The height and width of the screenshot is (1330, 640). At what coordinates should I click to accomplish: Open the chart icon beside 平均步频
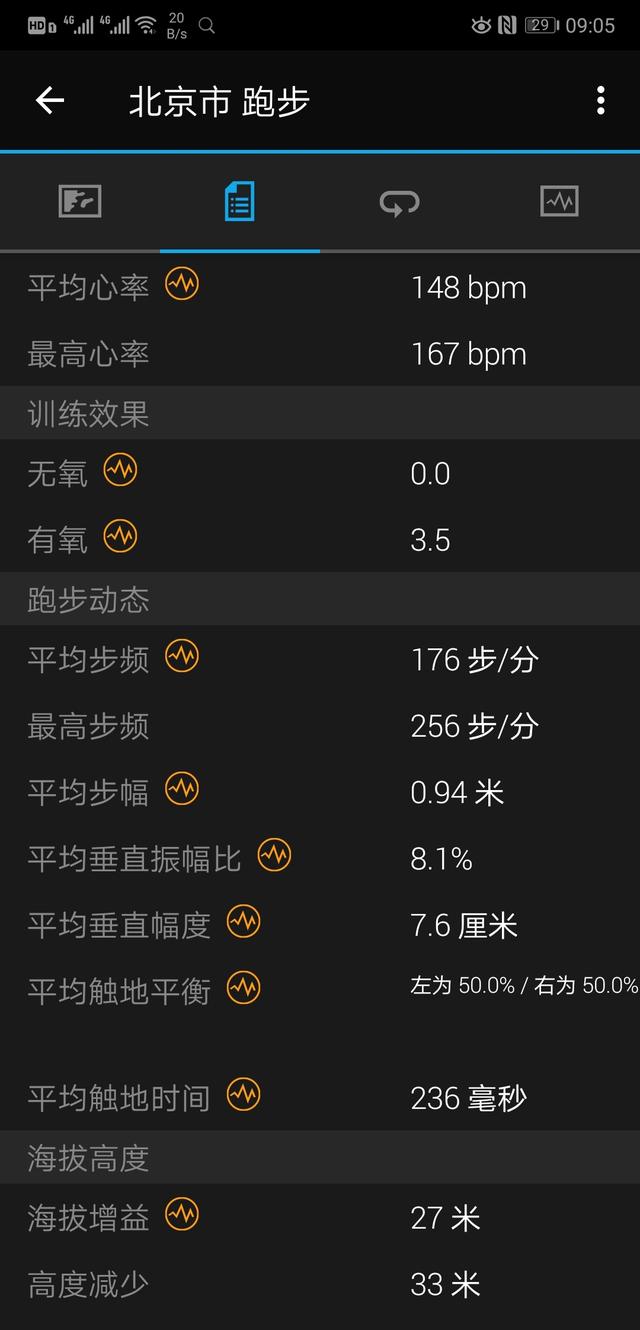pos(182,656)
